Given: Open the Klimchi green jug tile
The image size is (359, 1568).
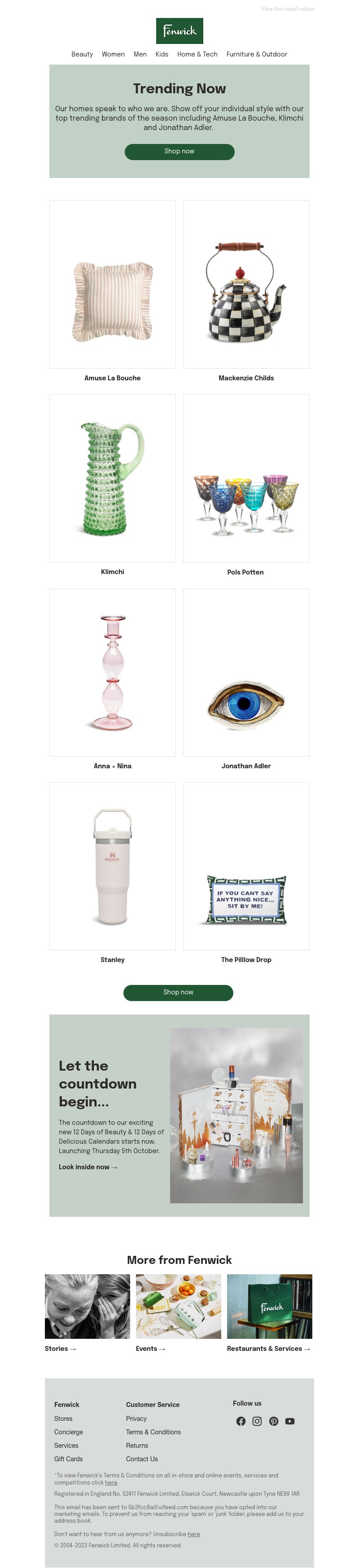Looking at the screenshot, I should pyautogui.click(x=112, y=478).
